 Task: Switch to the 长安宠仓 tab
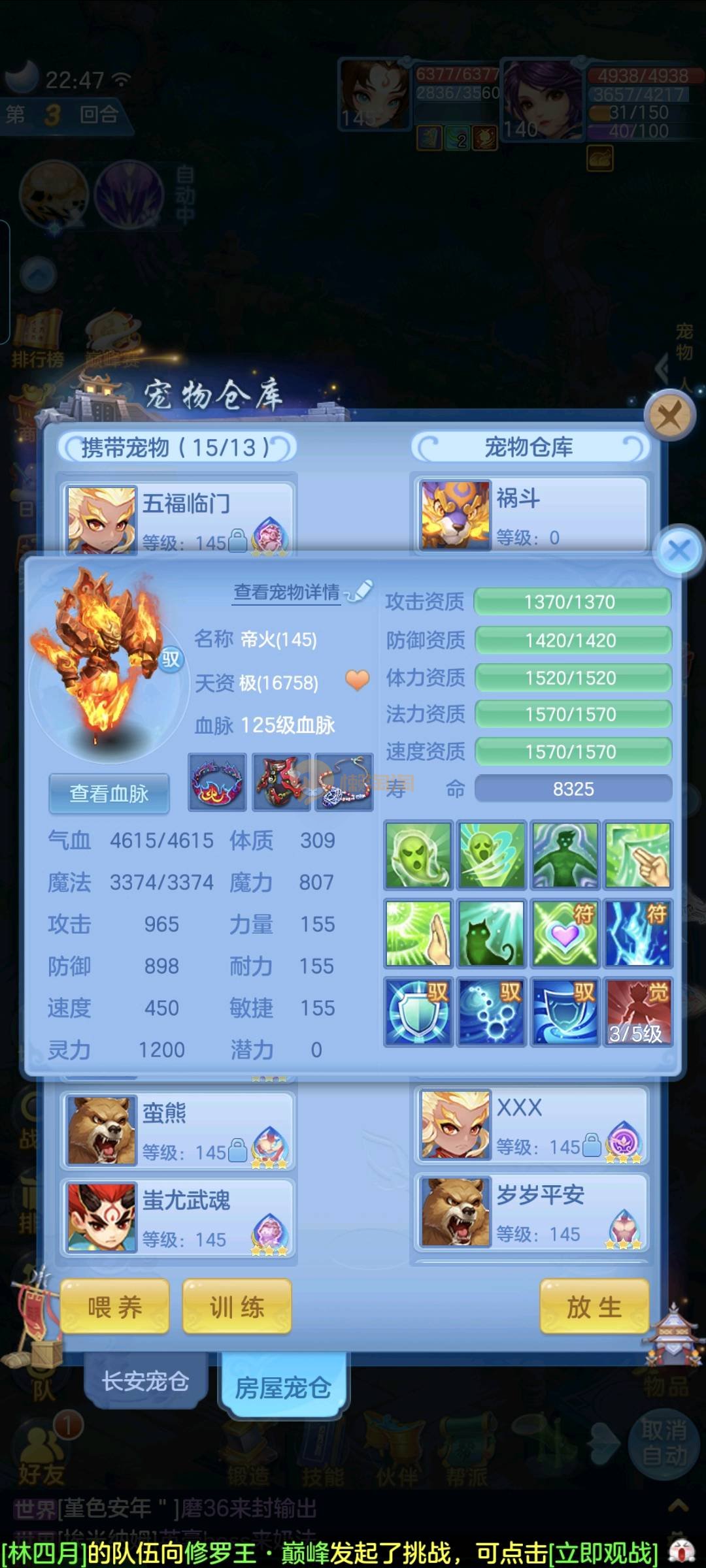point(145,1380)
